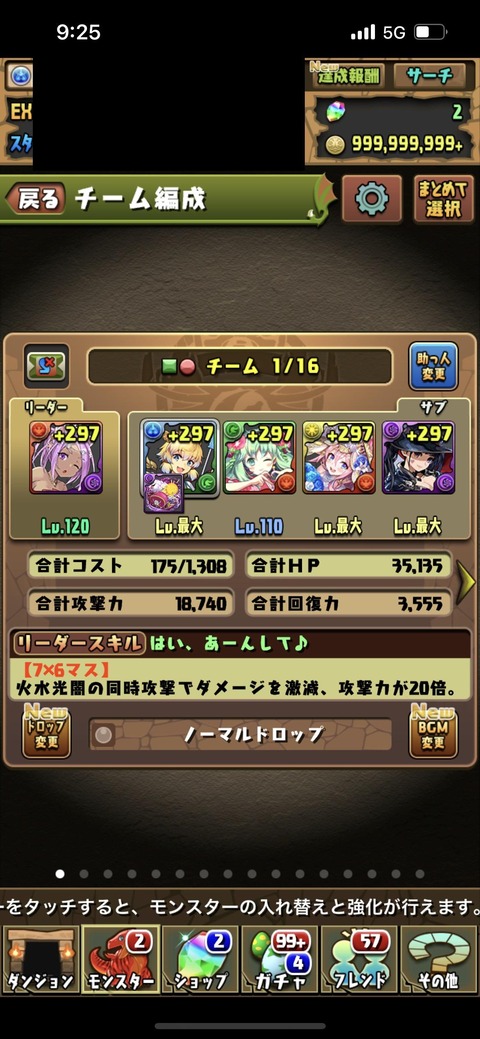Open the ショップ tab
Screen dimensions: 480x1039
pyautogui.click(x=200, y=959)
